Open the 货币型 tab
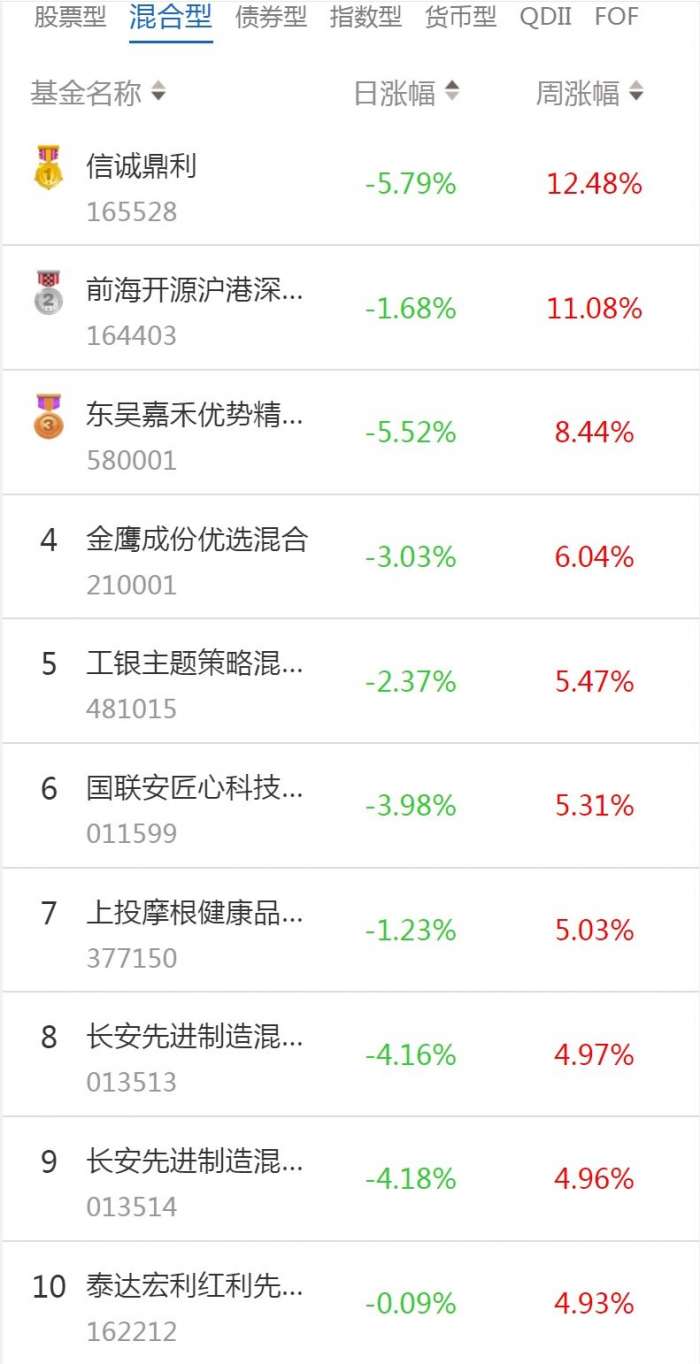The height and width of the screenshot is (1364, 700). [x=460, y=18]
